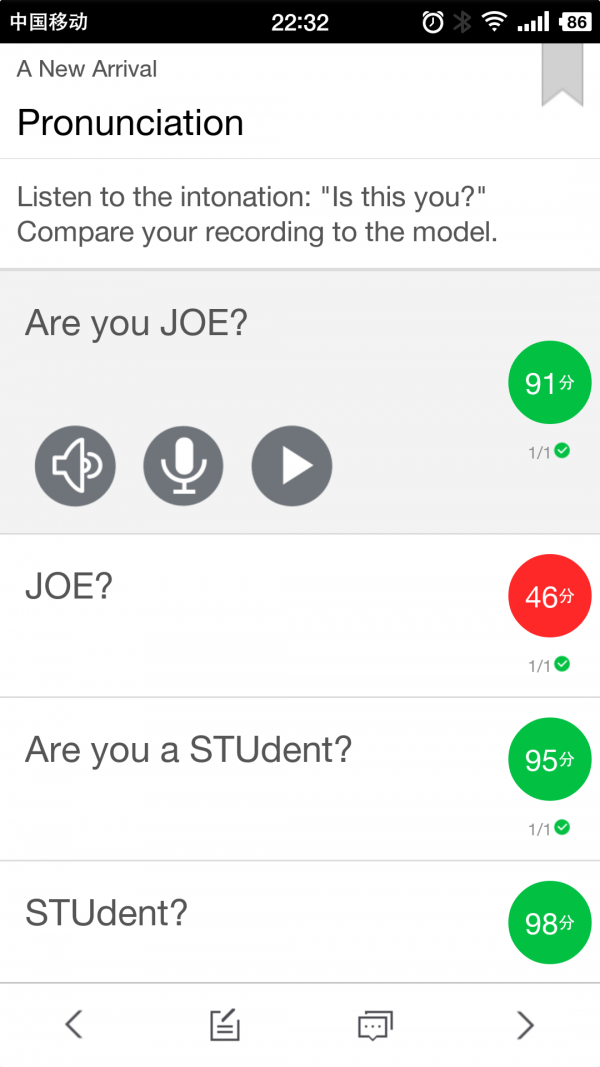Go to the next page arrow
600x1067 pixels.
click(x=525, y=1024)
